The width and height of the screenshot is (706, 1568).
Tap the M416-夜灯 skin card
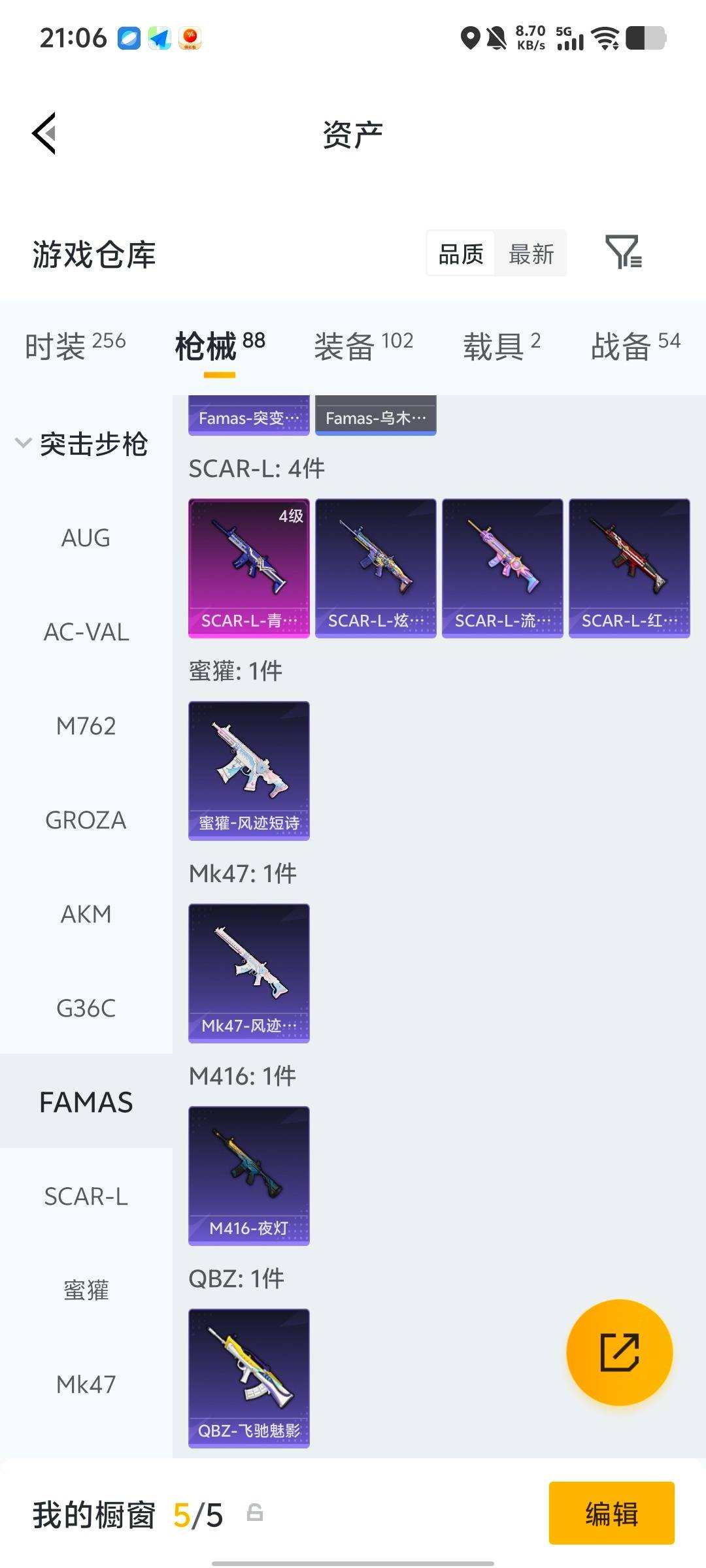pyautogui.click(x=248, y=1175)
